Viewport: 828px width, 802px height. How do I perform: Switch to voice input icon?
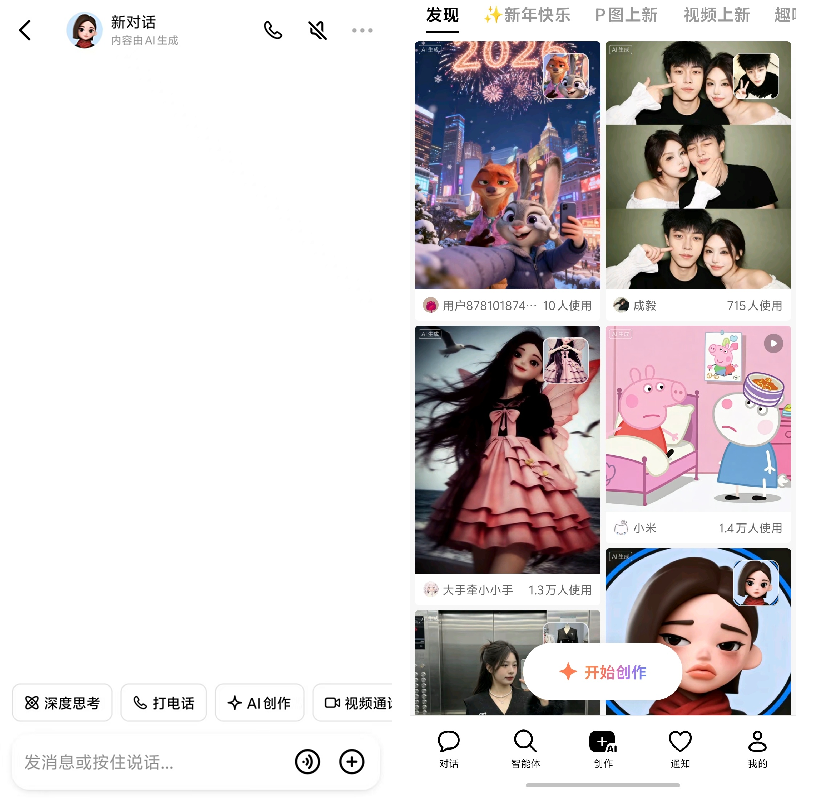point(307,762)
